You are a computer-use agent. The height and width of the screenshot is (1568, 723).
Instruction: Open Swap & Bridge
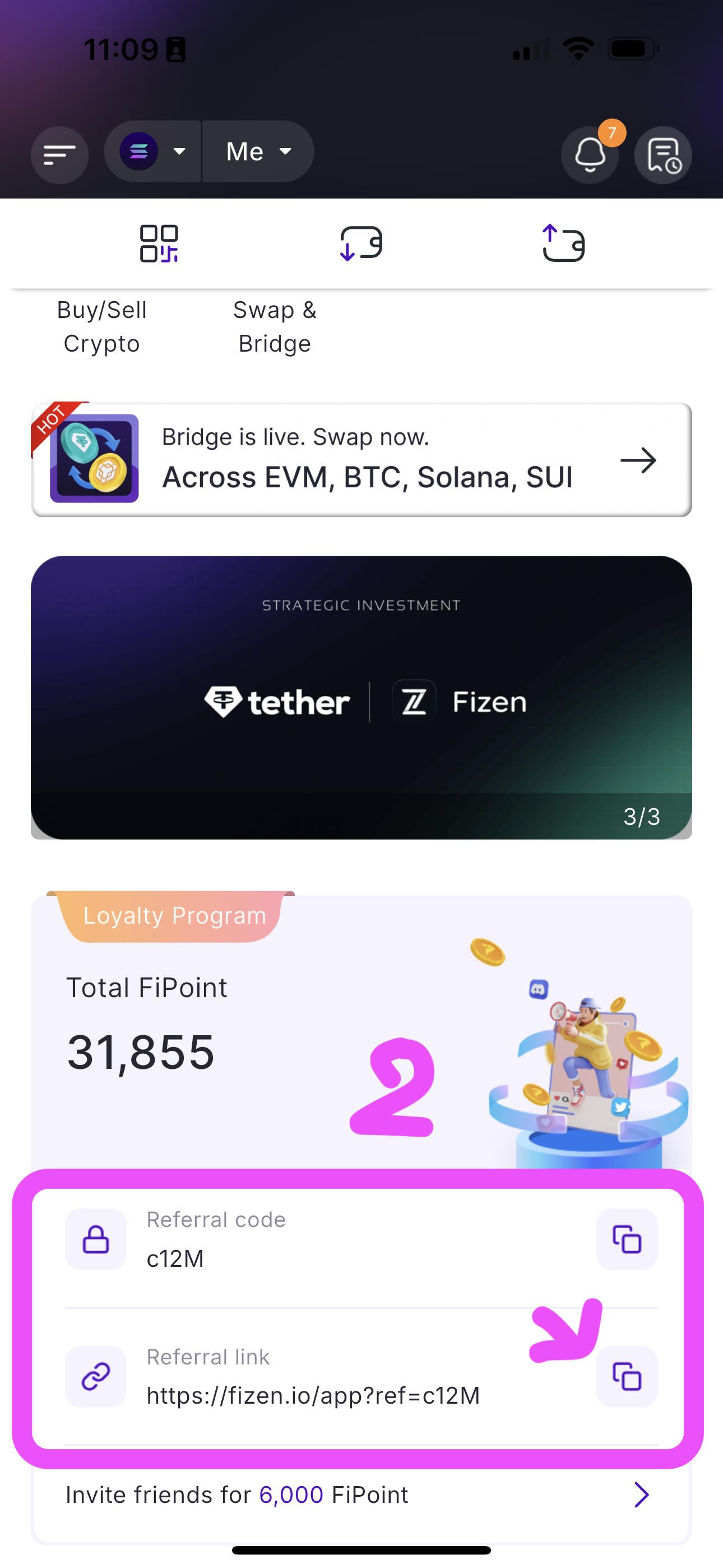pos(275,327)
